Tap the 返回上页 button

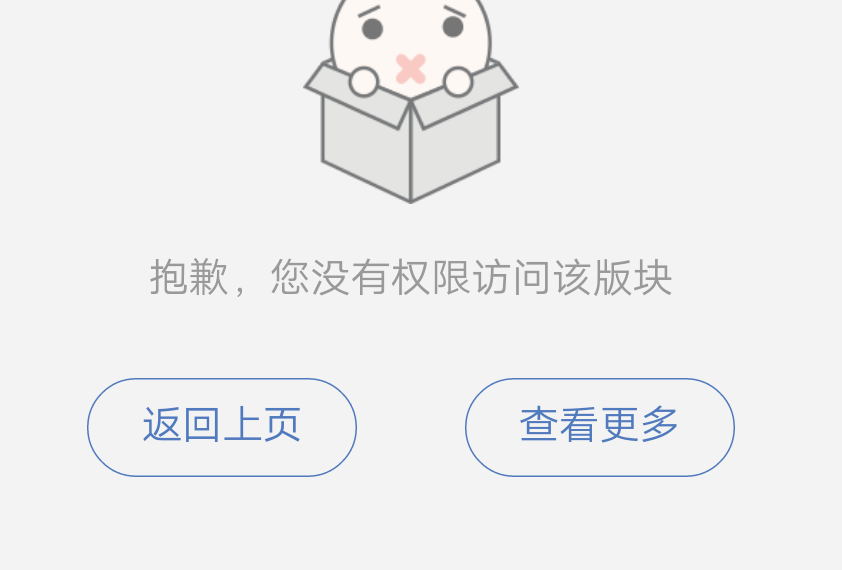222,427
